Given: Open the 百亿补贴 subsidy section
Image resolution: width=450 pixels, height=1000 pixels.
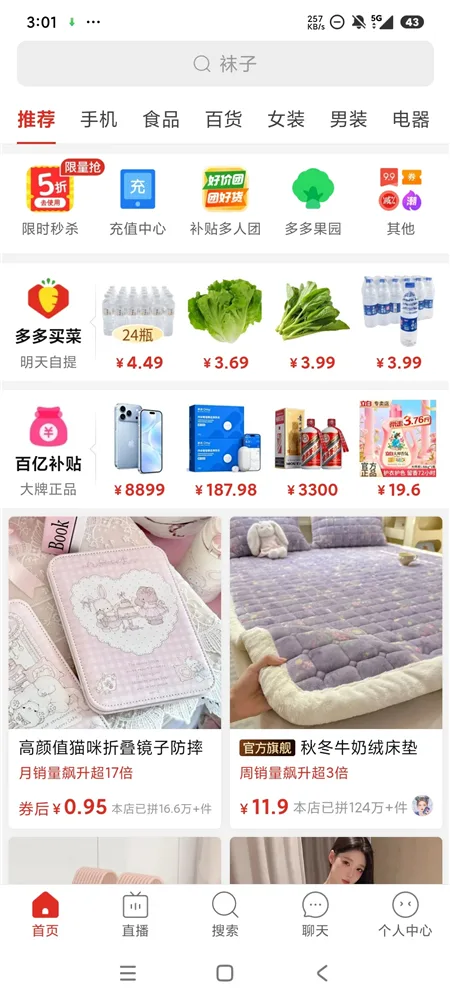Looking at the screenshot, I should [48, 452].
